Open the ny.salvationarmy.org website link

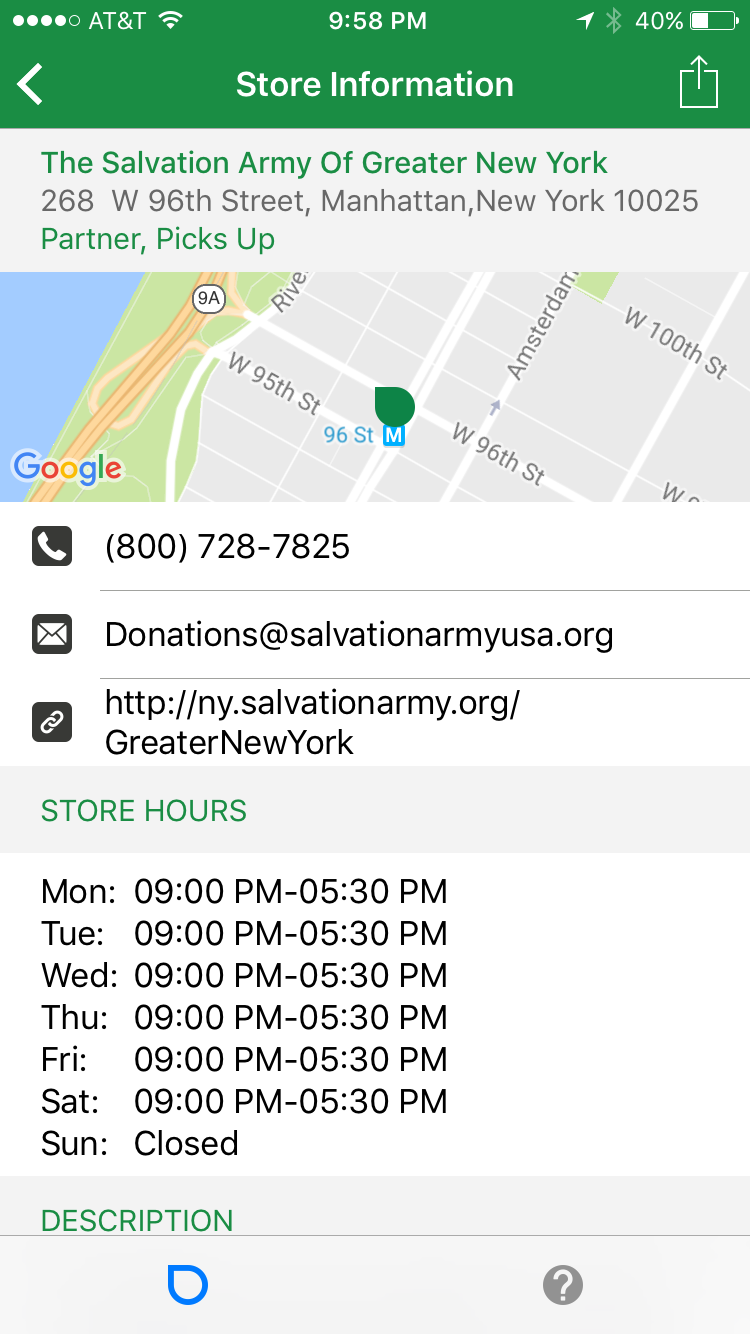(x=375, y=722)
